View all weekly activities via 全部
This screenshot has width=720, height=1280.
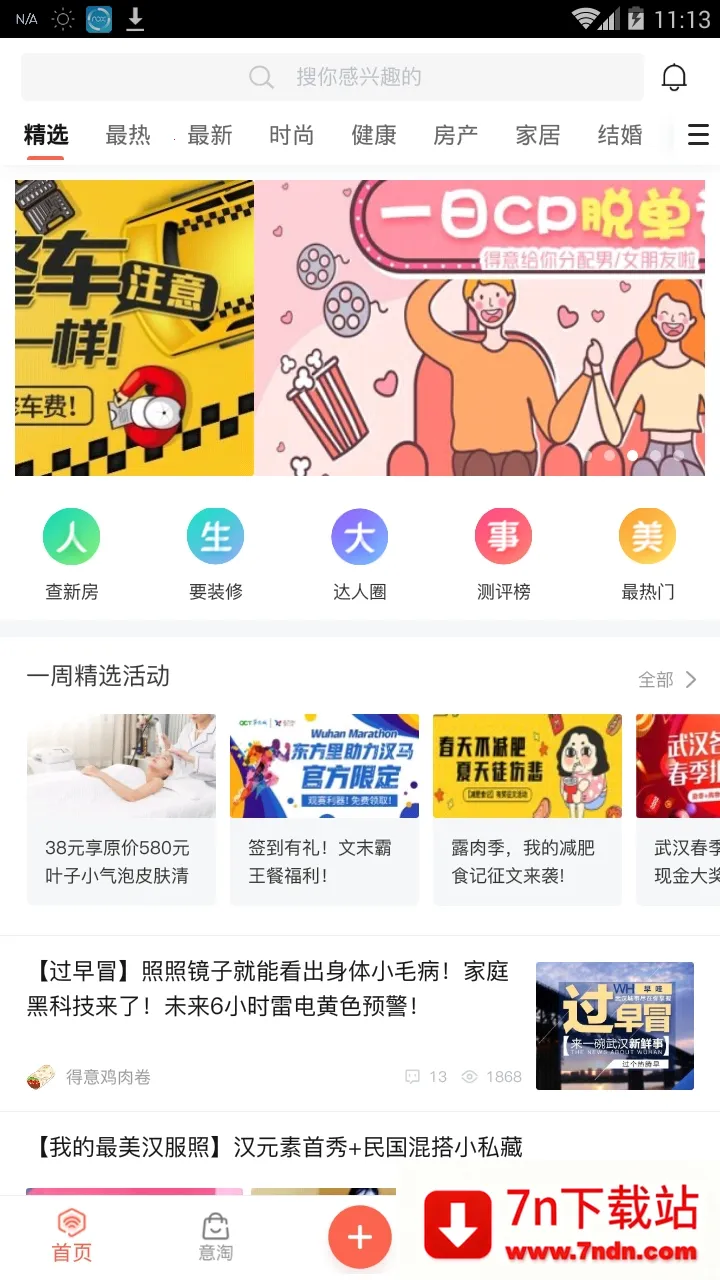pyautogui.click(x=667, y=680)
